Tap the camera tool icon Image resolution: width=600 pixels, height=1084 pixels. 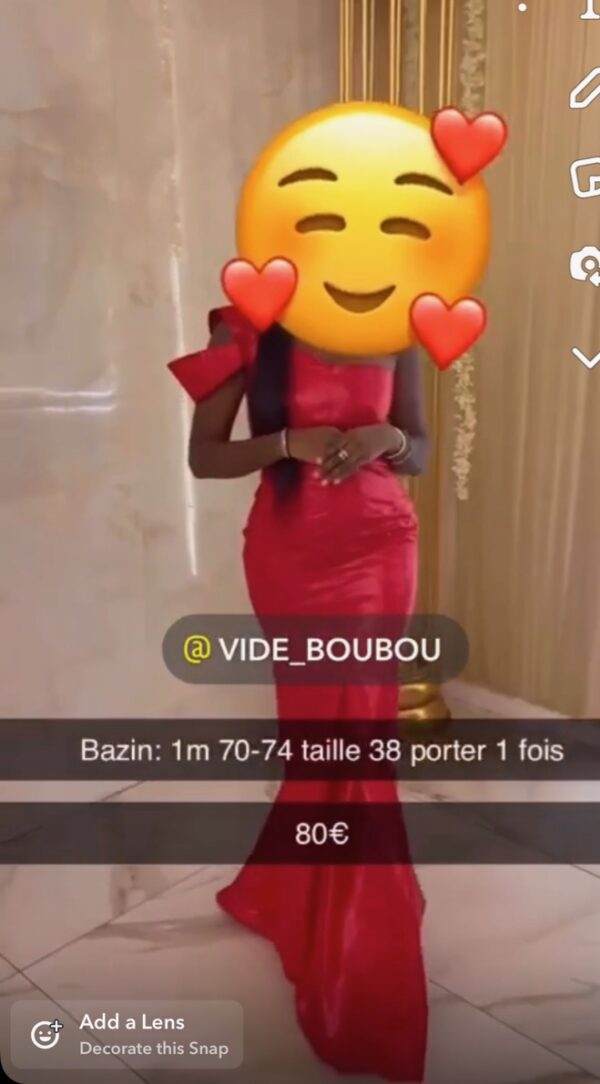click(x=585, y=267)
